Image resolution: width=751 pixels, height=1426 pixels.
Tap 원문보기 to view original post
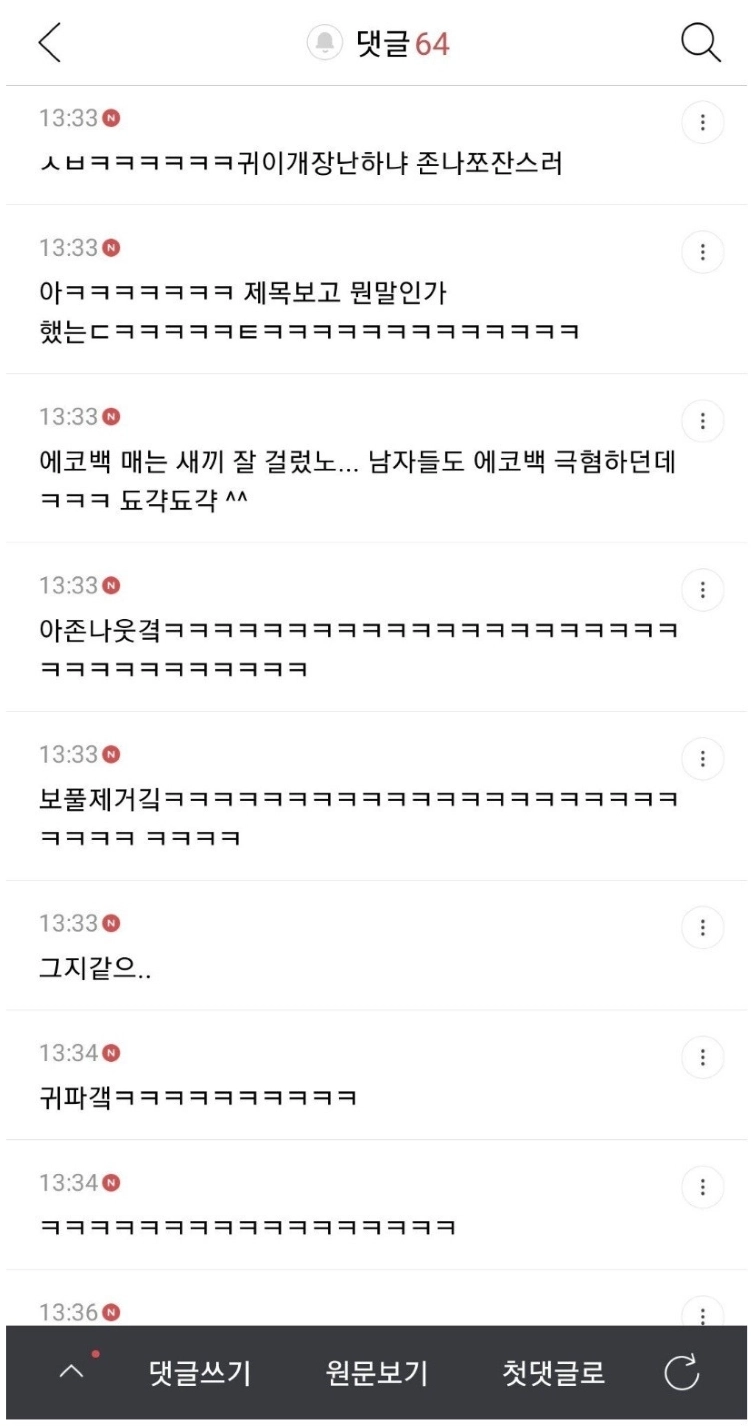tap(377, 1373)
